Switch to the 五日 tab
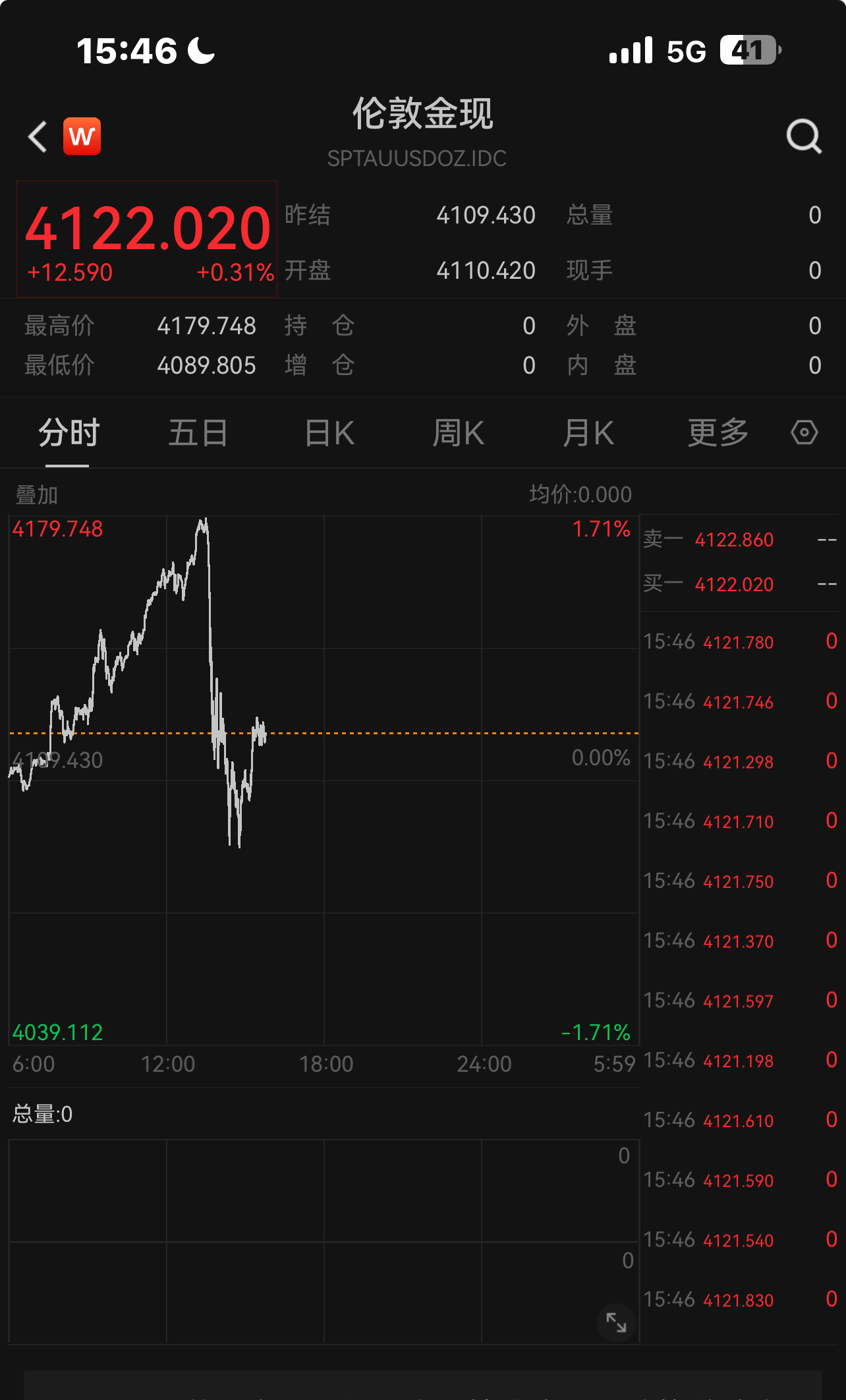The width and height of the screenshot is (846, 1400). tap(198, 433)
